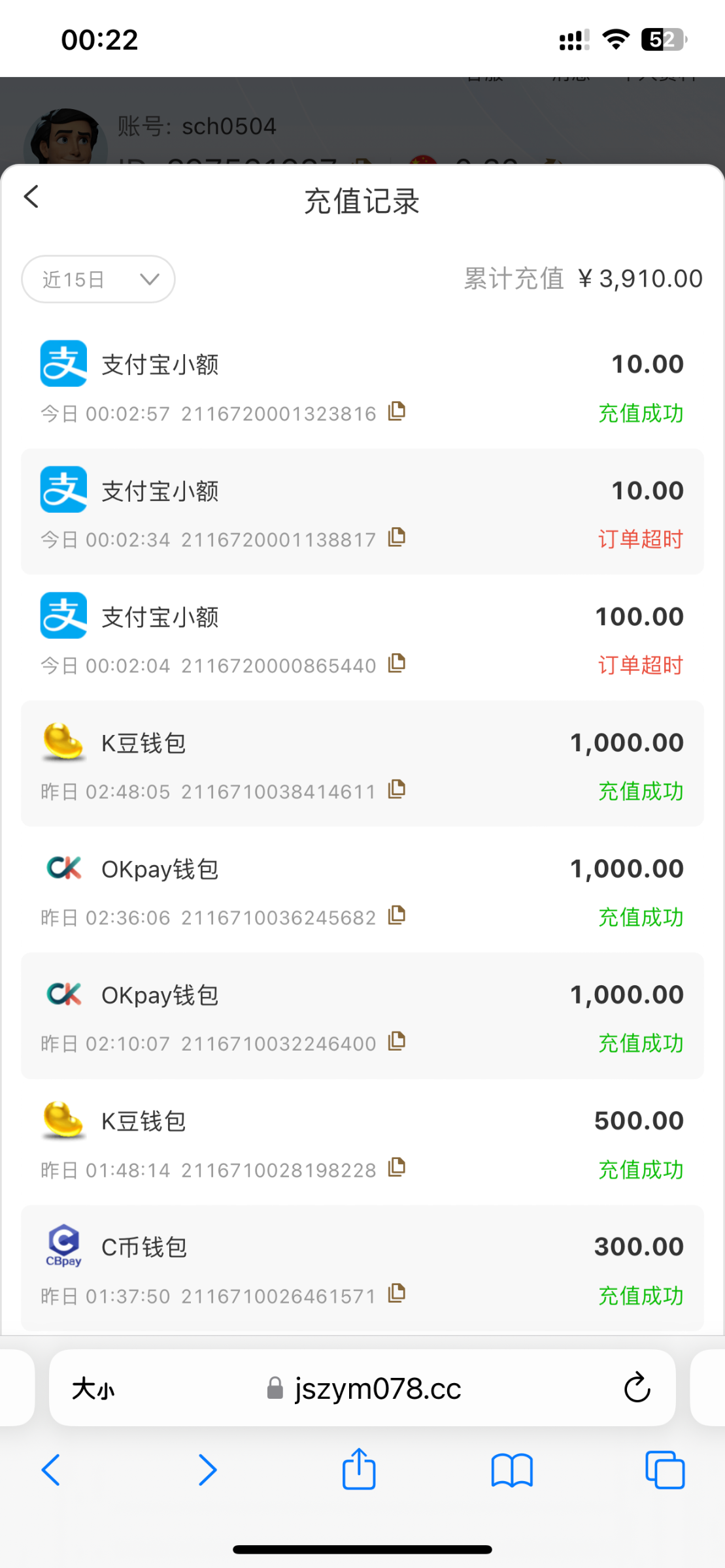Copy order number 2116710028198228
The image size is (725, 1568).
click(x=397, y=1168)
